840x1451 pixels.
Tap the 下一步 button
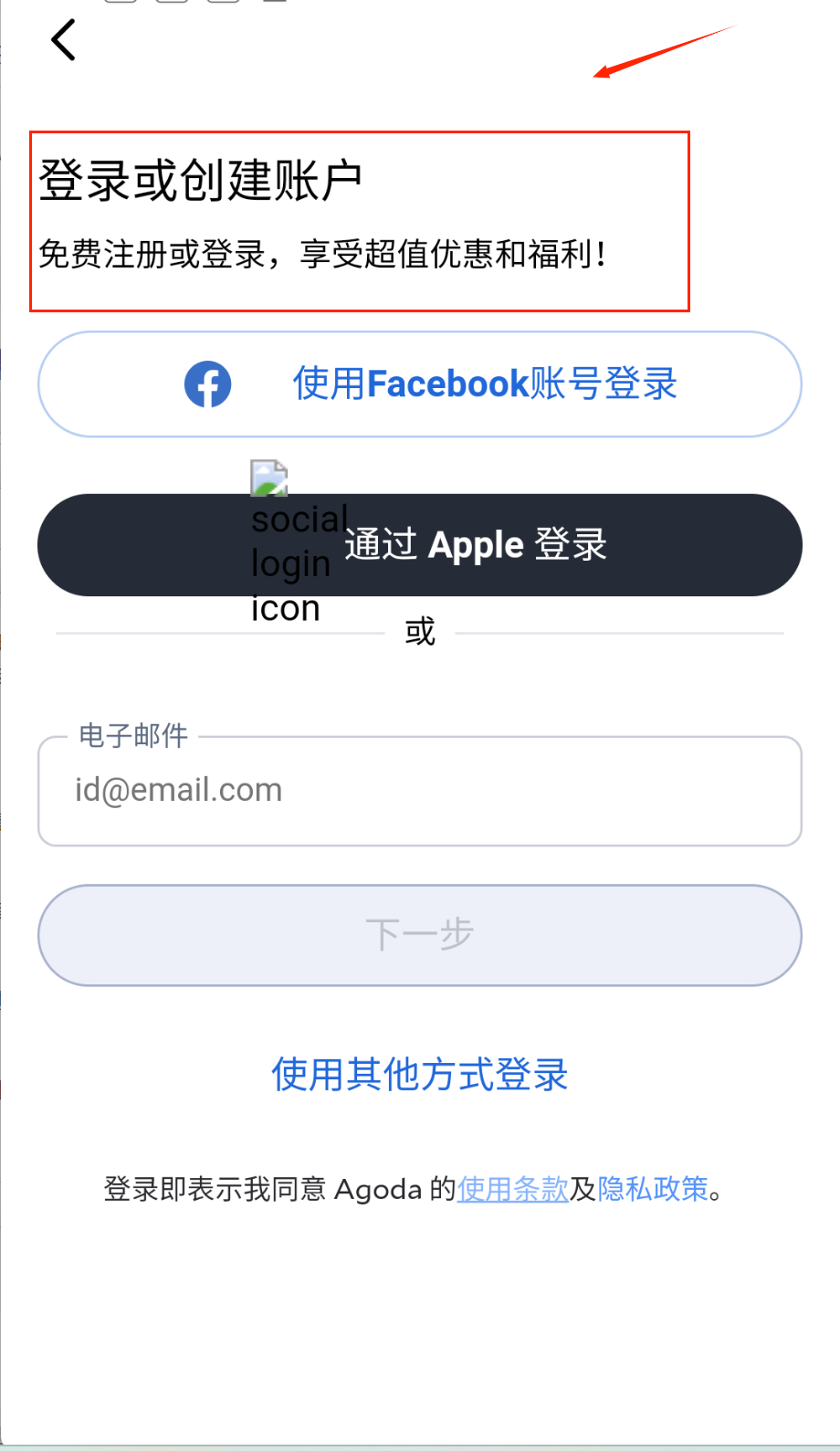pos(420,935)
